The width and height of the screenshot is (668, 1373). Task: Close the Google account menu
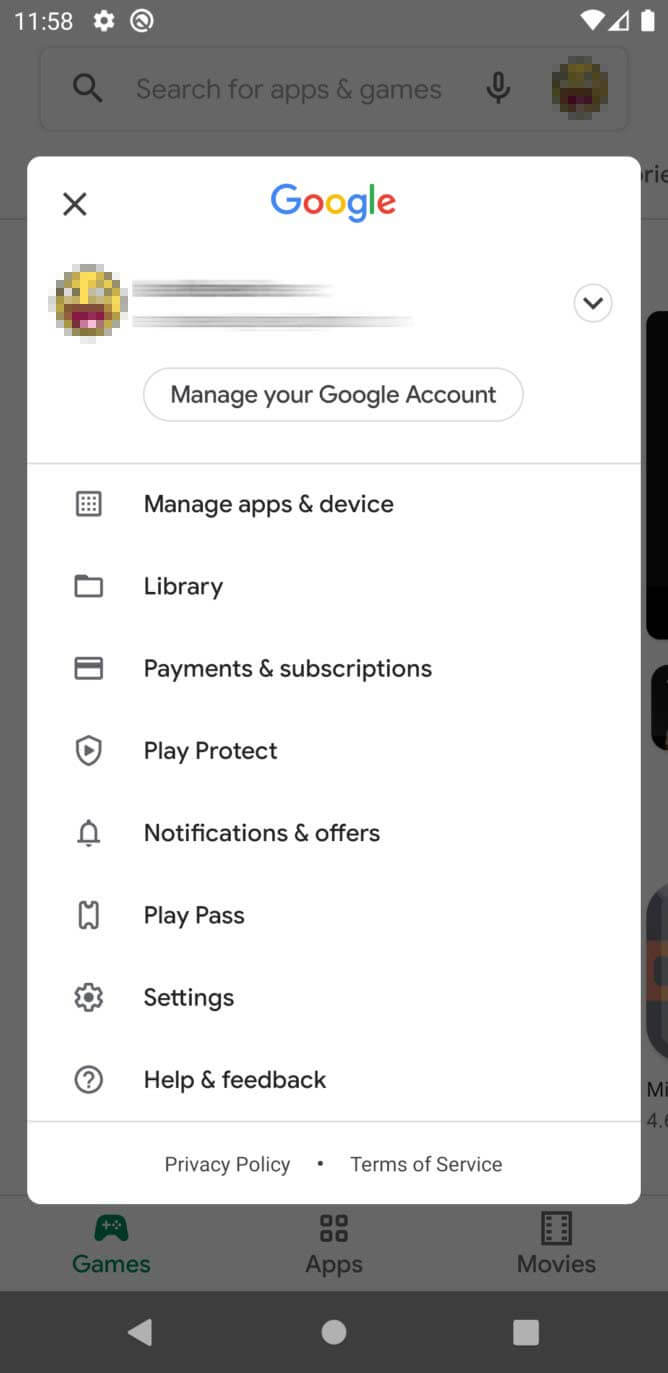75,204
